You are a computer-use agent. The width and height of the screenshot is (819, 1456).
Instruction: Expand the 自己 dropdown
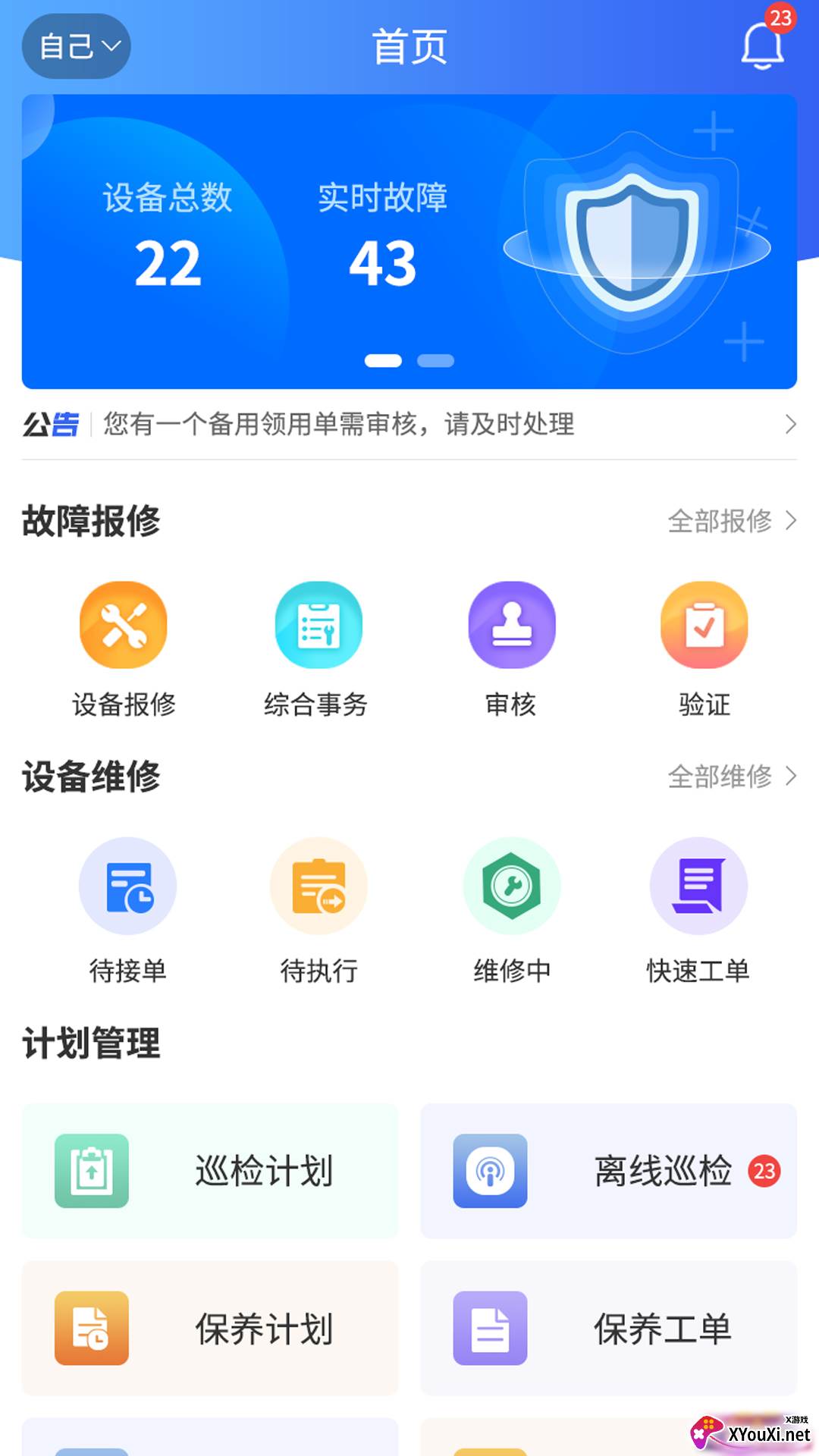tap(77, 46)
